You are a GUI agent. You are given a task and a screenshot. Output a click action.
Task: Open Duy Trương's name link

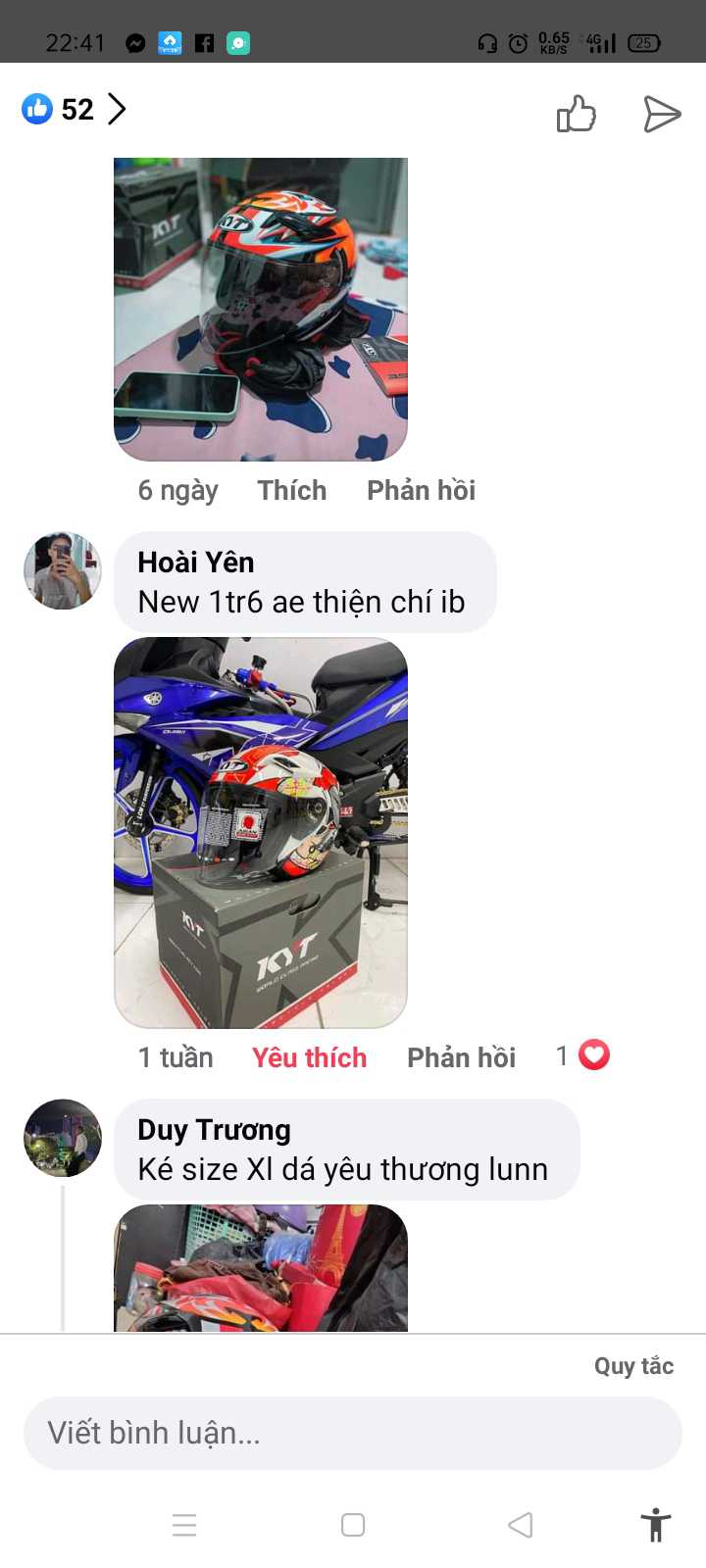214,1130
